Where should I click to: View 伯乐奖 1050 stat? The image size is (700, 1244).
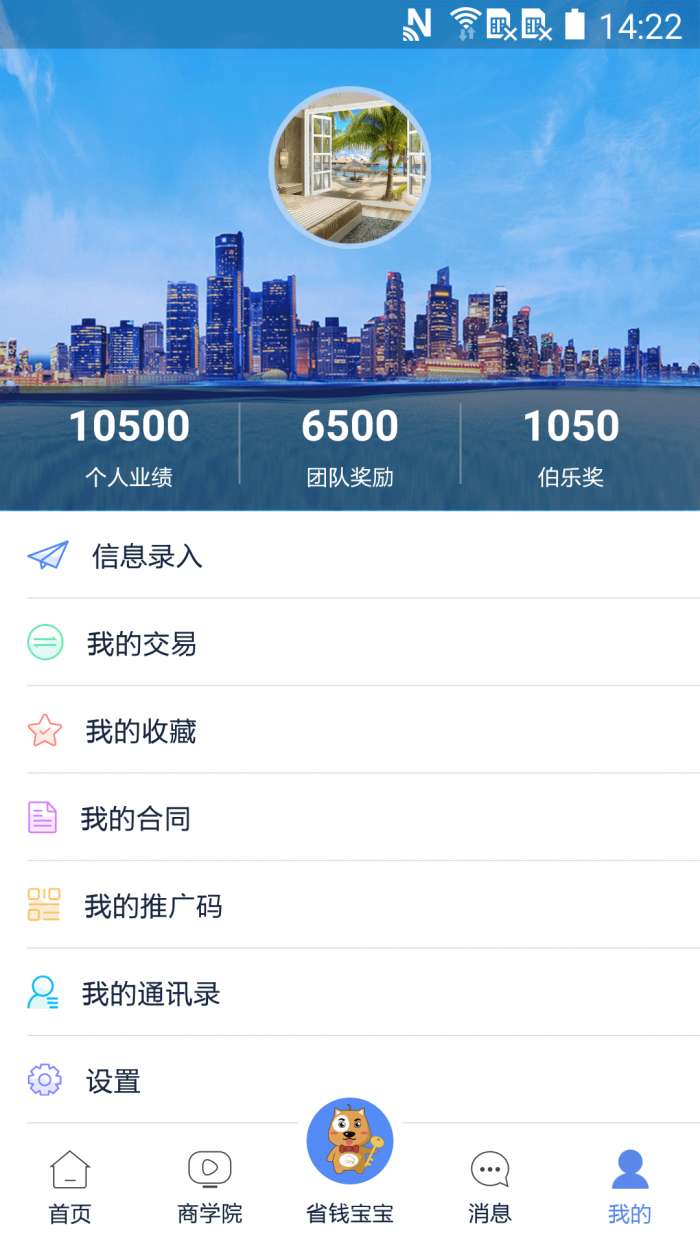point(571,445)
